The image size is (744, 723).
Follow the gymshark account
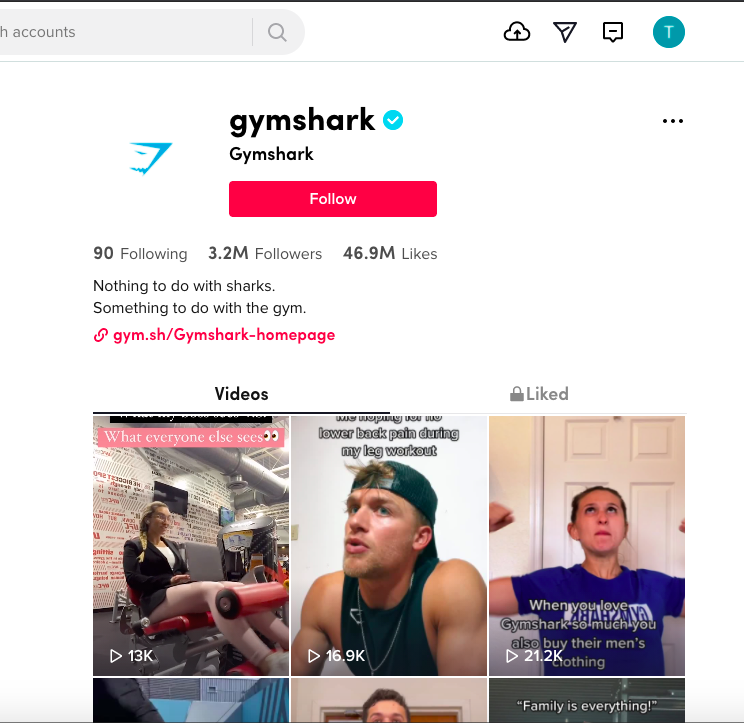(x=332, y=199)
